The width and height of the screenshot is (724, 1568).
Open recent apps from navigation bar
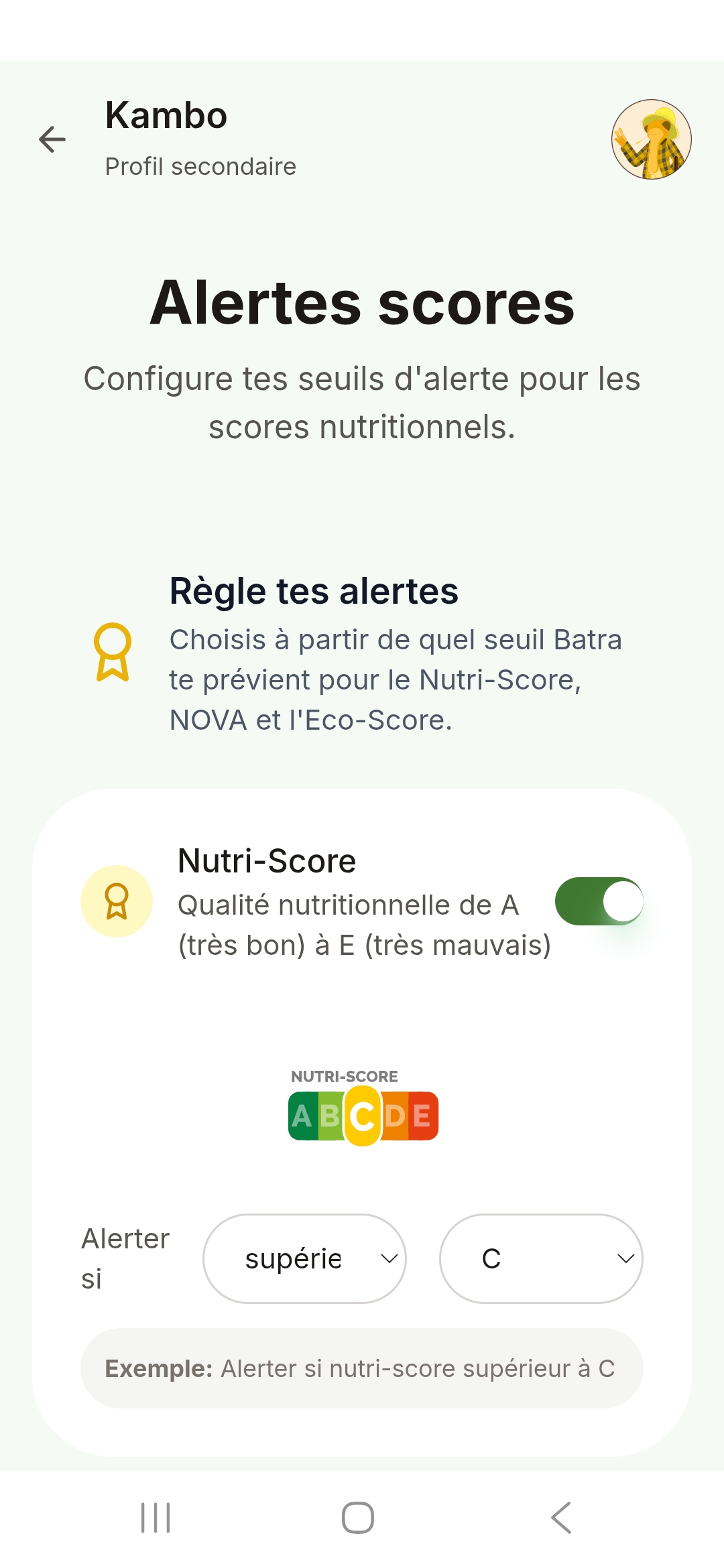156,1518
